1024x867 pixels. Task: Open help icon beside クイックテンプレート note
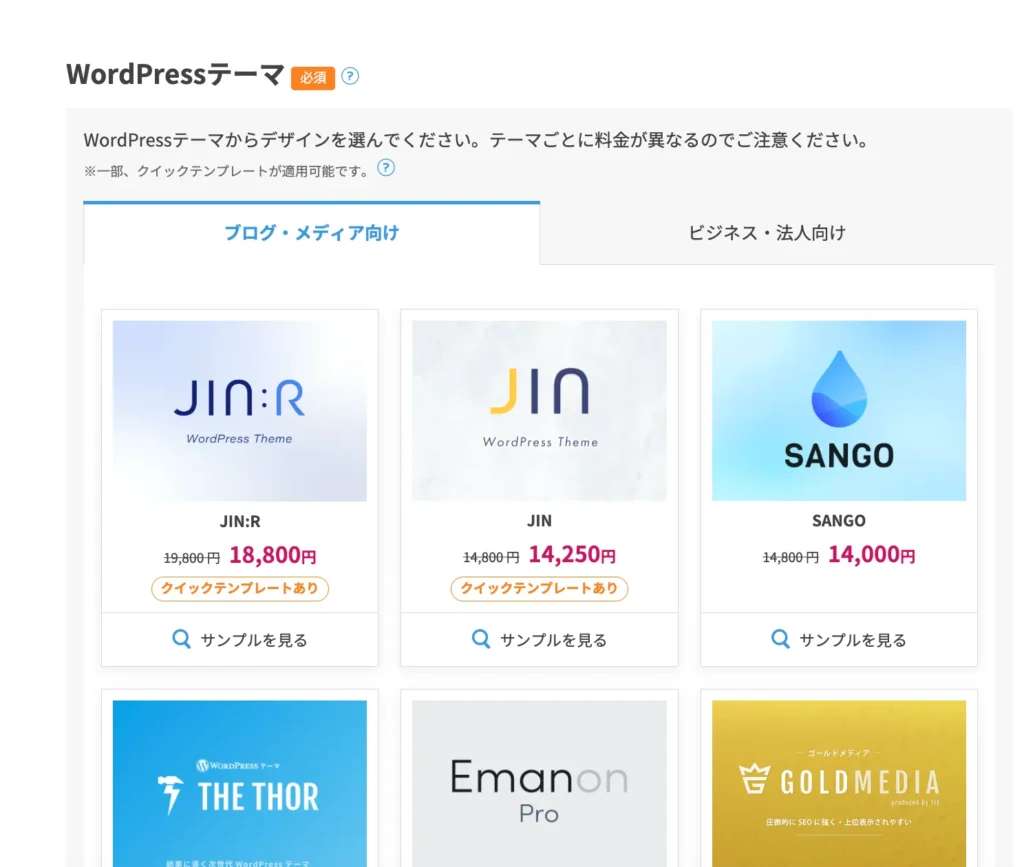(x=385, y=168)
